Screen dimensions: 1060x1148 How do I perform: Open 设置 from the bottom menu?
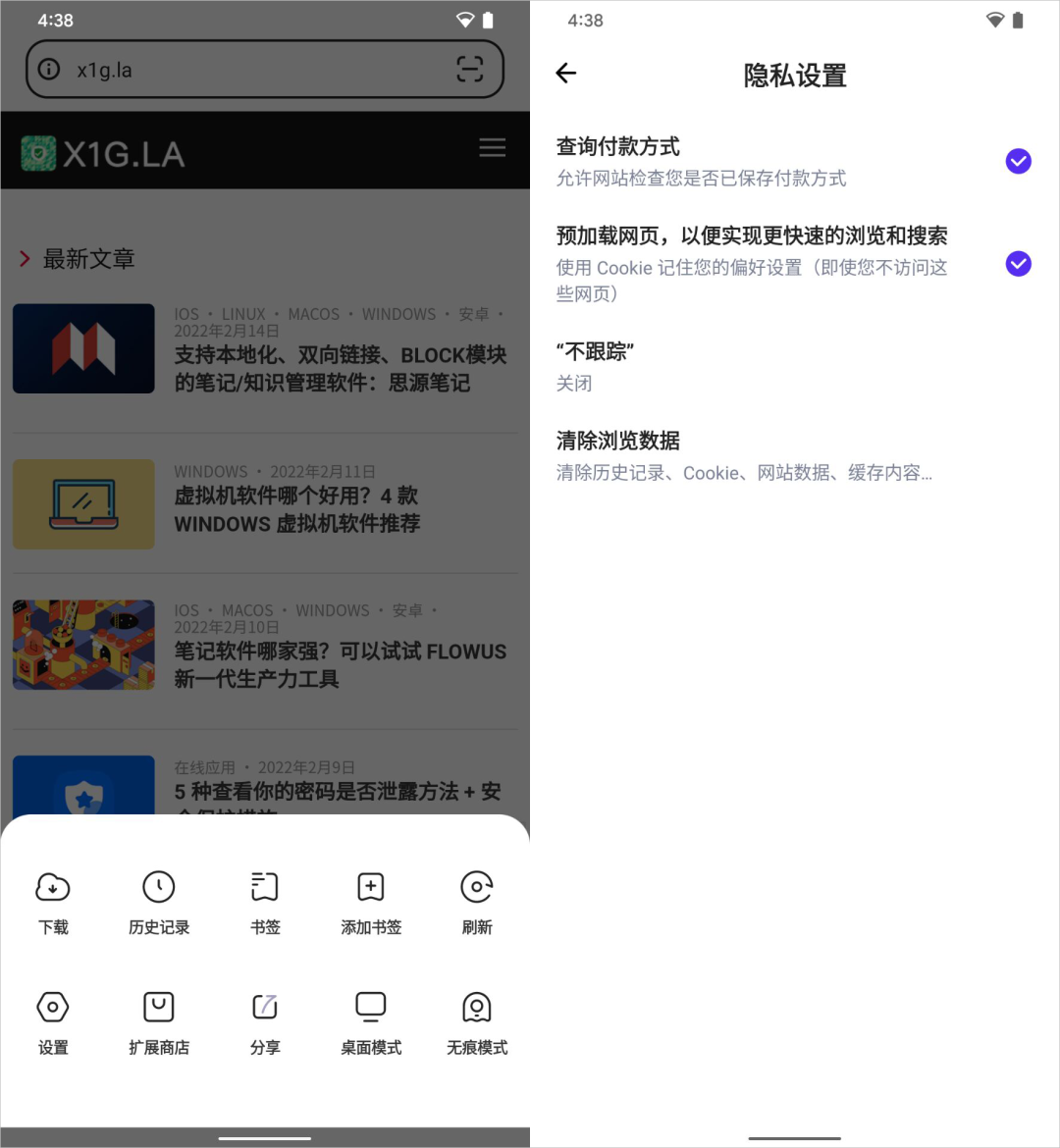point(53,1022)
